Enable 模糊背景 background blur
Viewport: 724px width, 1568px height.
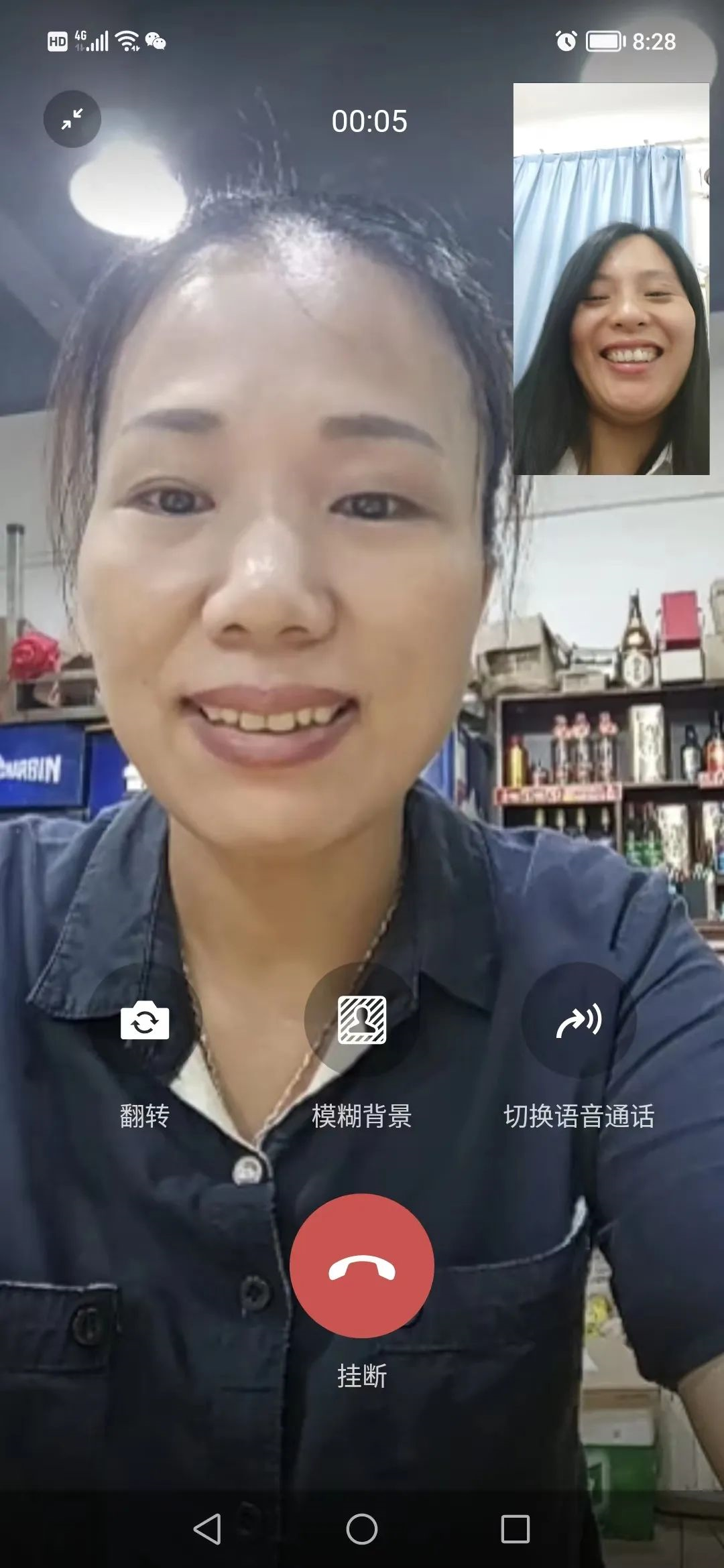coord(362,1020)
